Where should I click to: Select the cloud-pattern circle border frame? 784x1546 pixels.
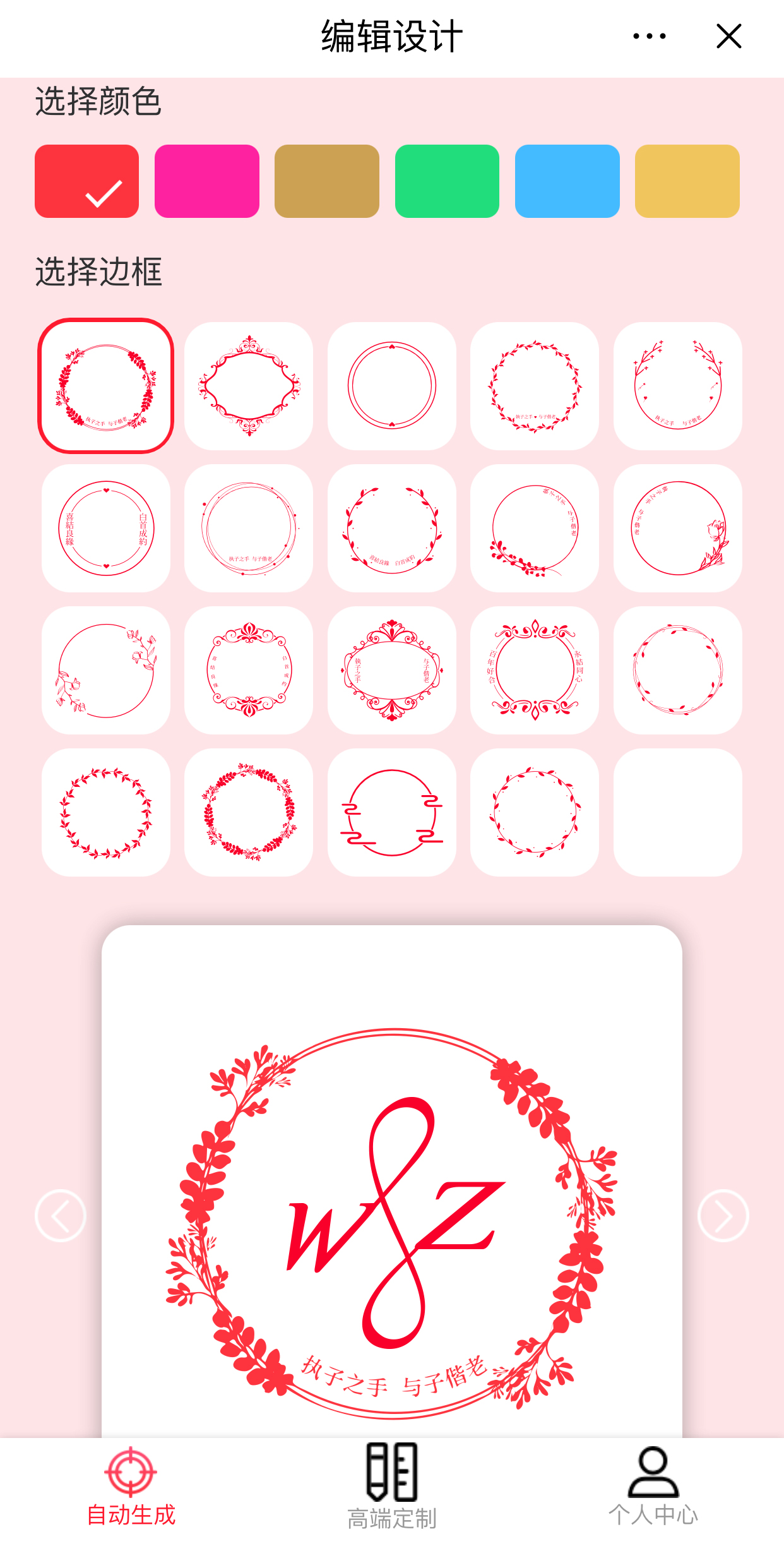(392, 812)
